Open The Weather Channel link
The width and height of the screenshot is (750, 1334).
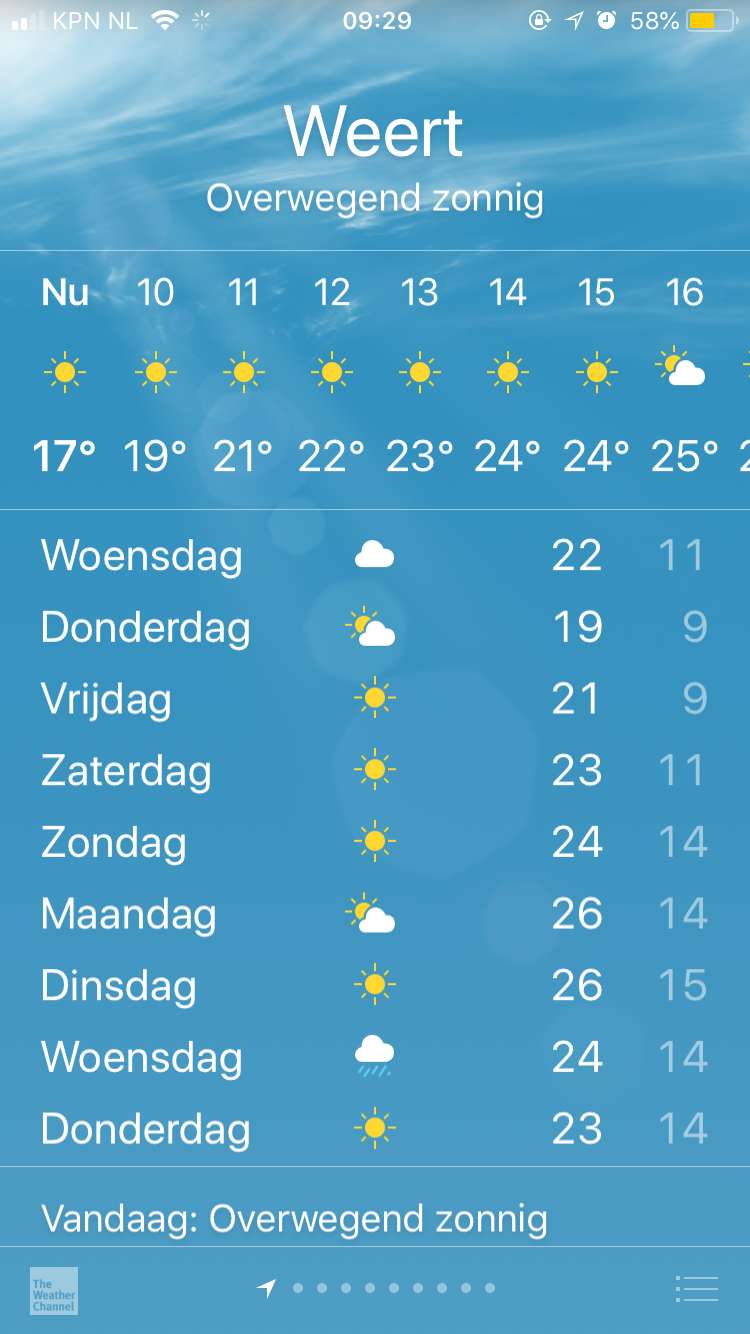[53, 1290]
